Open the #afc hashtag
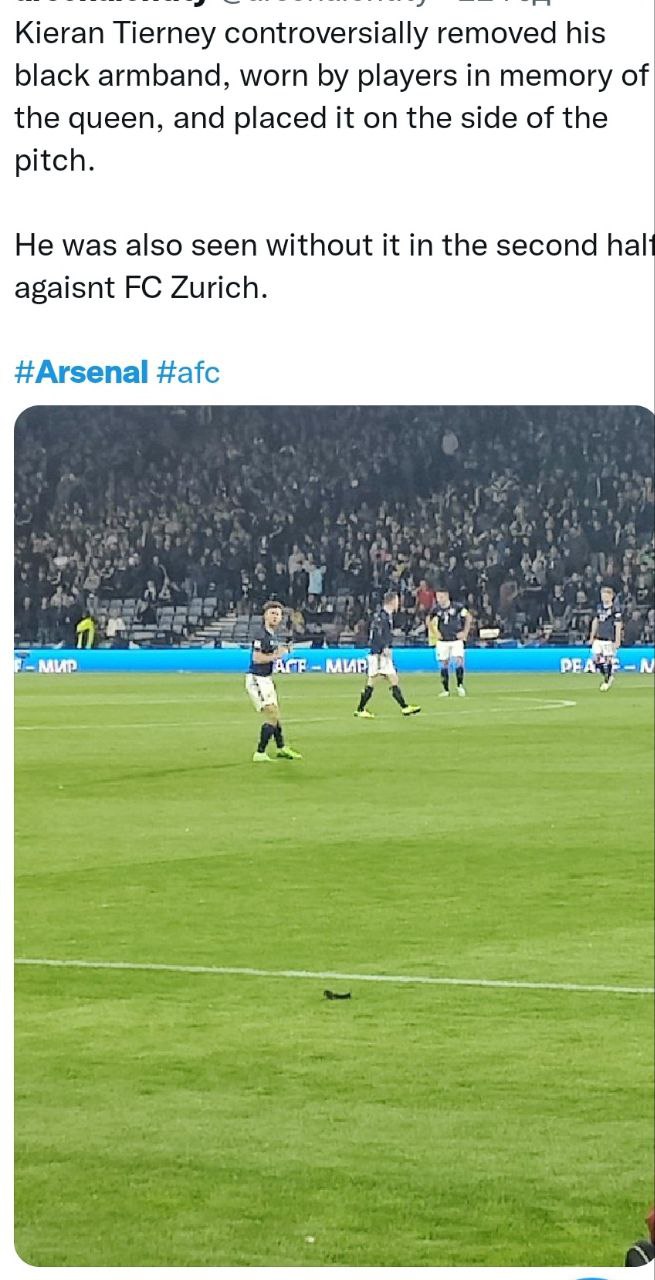The width and height of the screenshot is (655, 1280). click(x=188, y=372)
